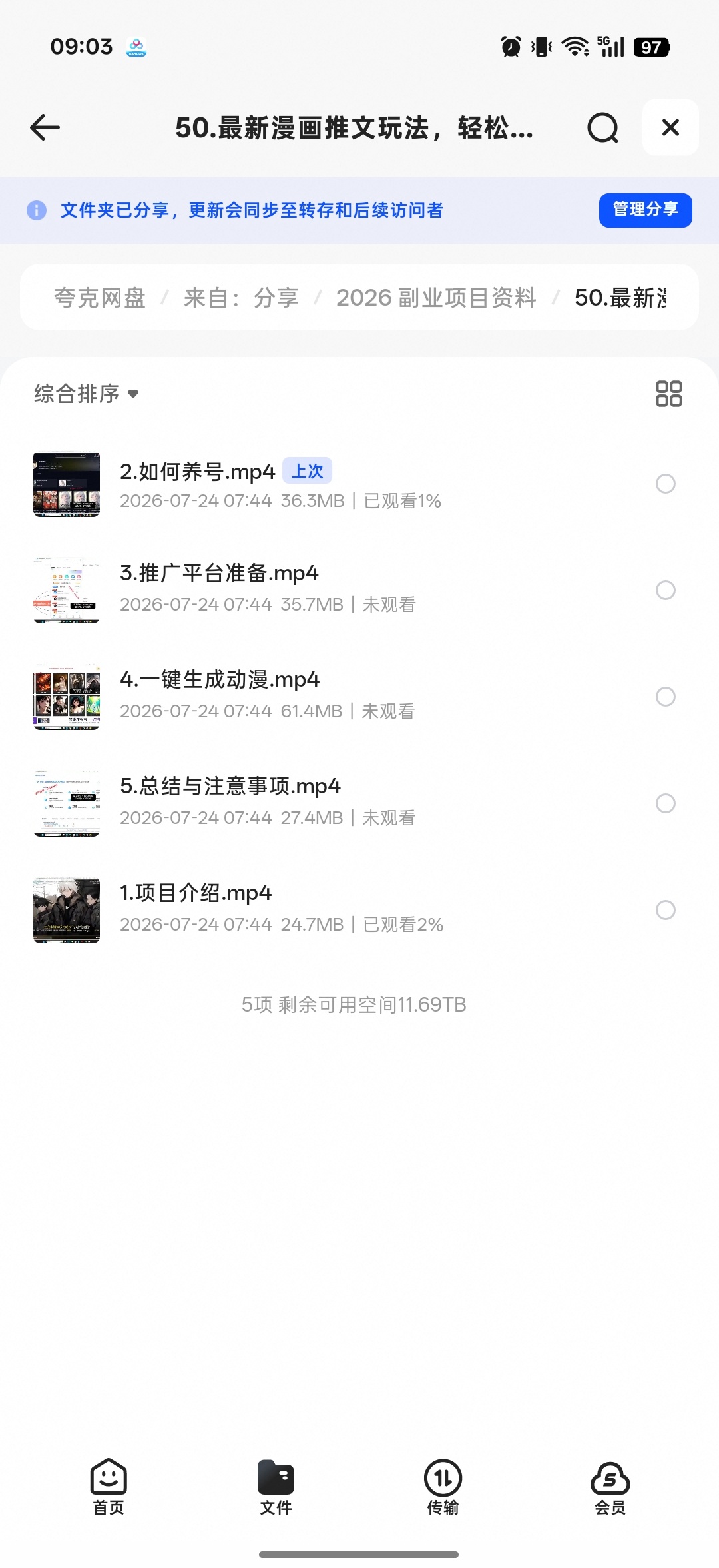This screenshot has height=1568, width=719.
Task: Go to 来自：分享 in the breadcrumb
Action: [x=241, y=298]
